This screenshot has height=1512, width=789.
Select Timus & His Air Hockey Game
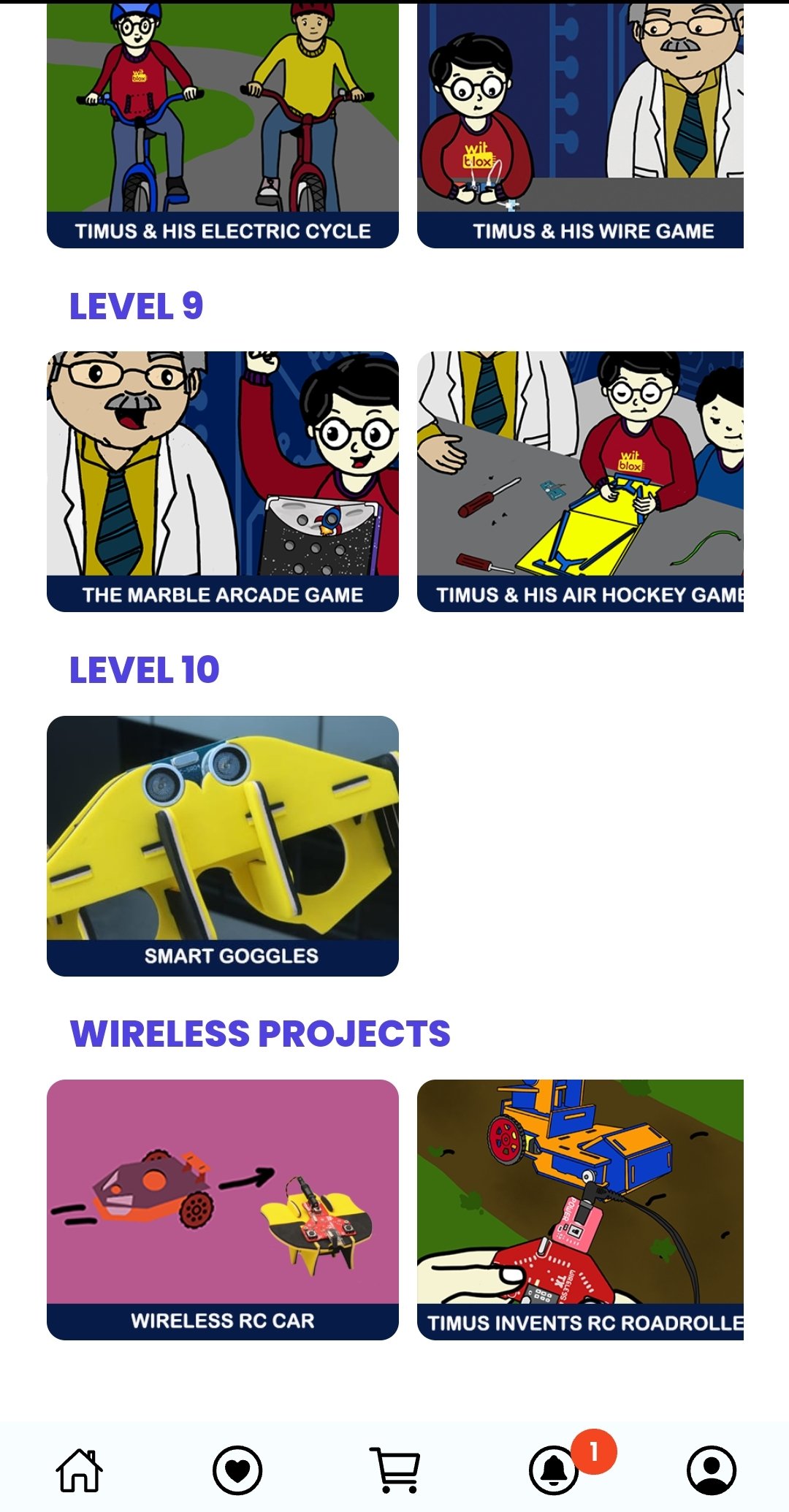[580, 481]
